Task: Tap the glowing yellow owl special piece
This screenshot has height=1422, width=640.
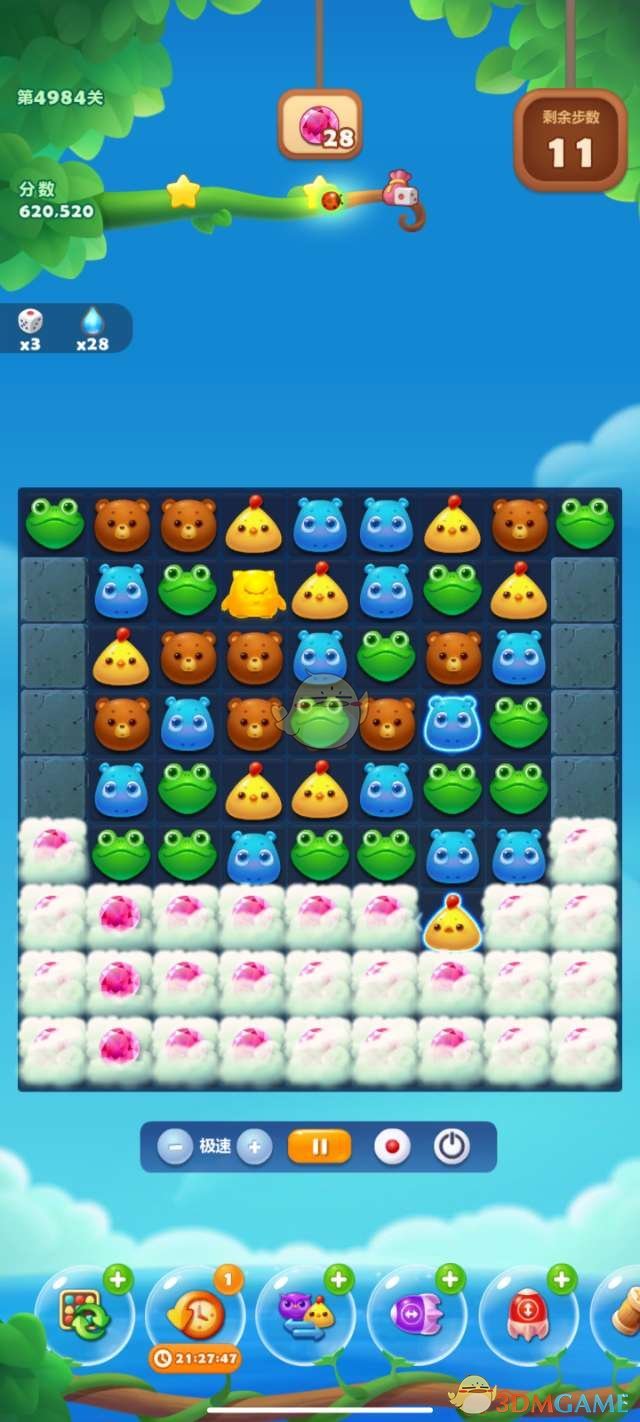Action: pos(253,592)
